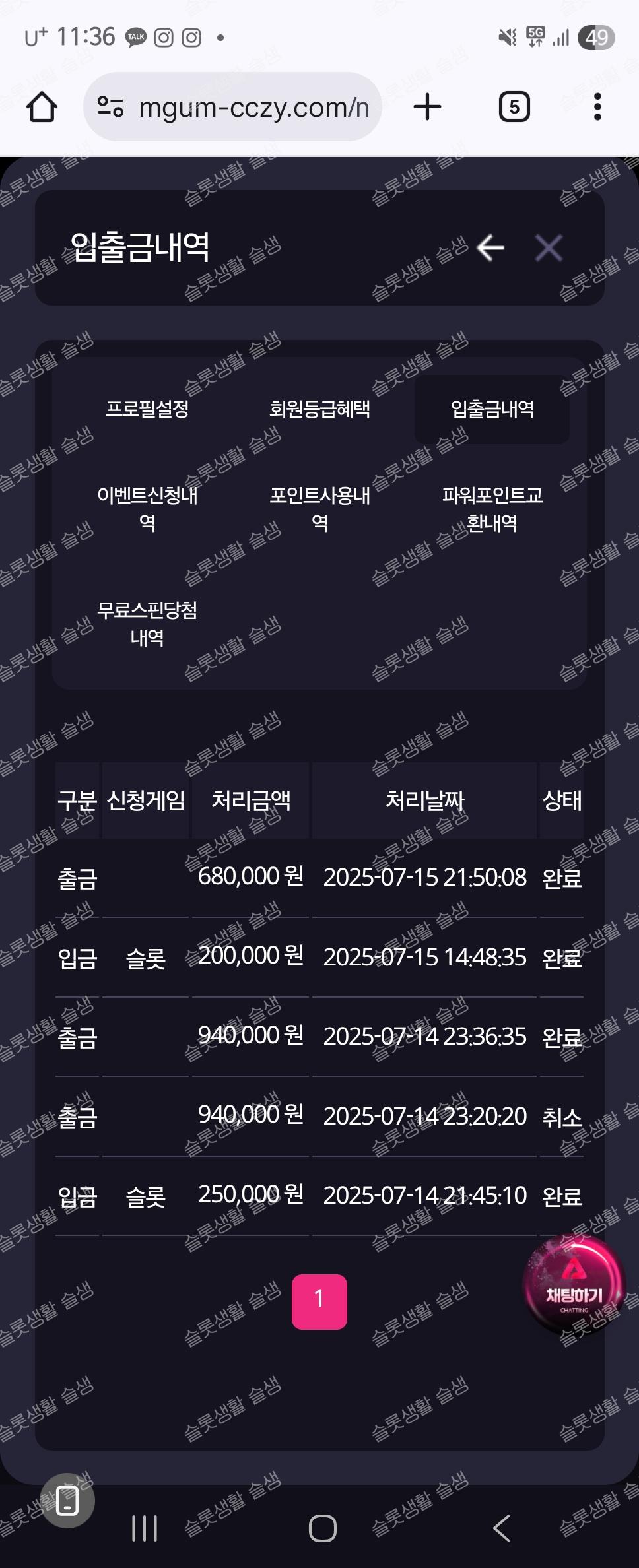Switch to 파워포인트교환내역 tab
The width and height of the screenshot is (639, 1568).
[x=492, y=509]
